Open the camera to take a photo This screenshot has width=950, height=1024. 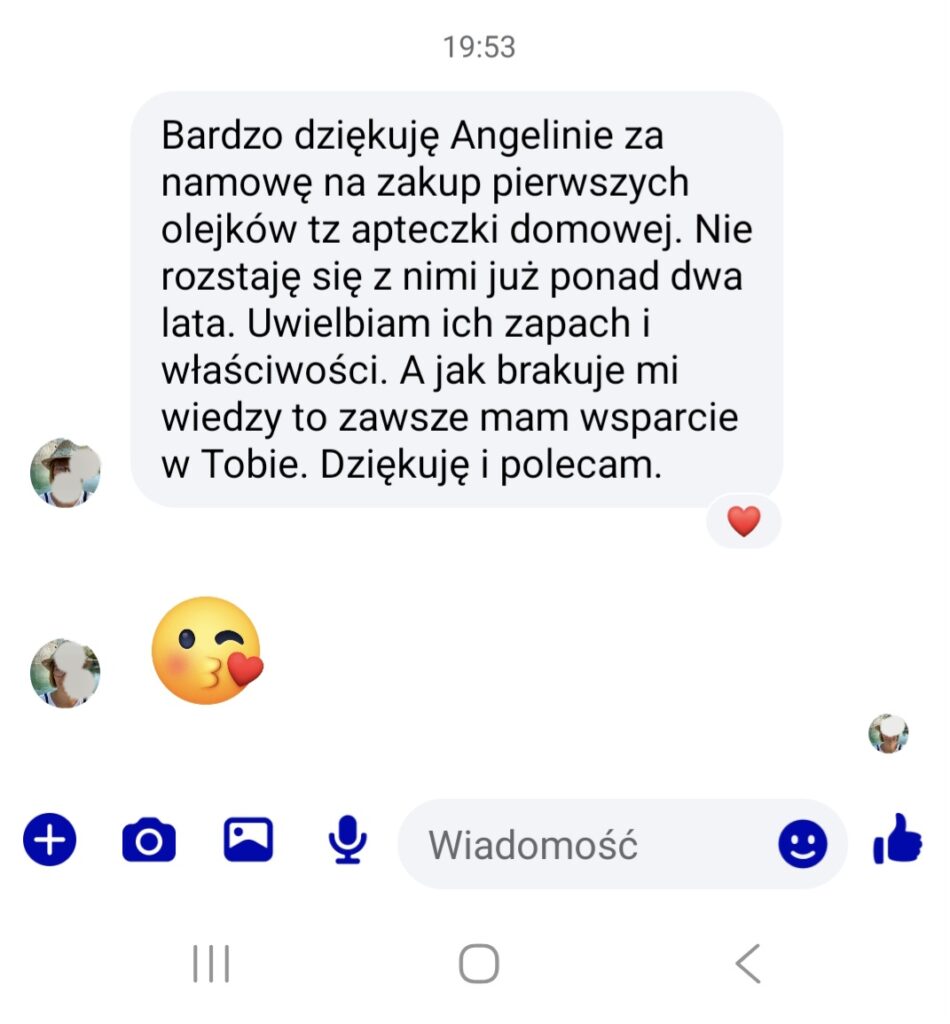pos(149,840)
